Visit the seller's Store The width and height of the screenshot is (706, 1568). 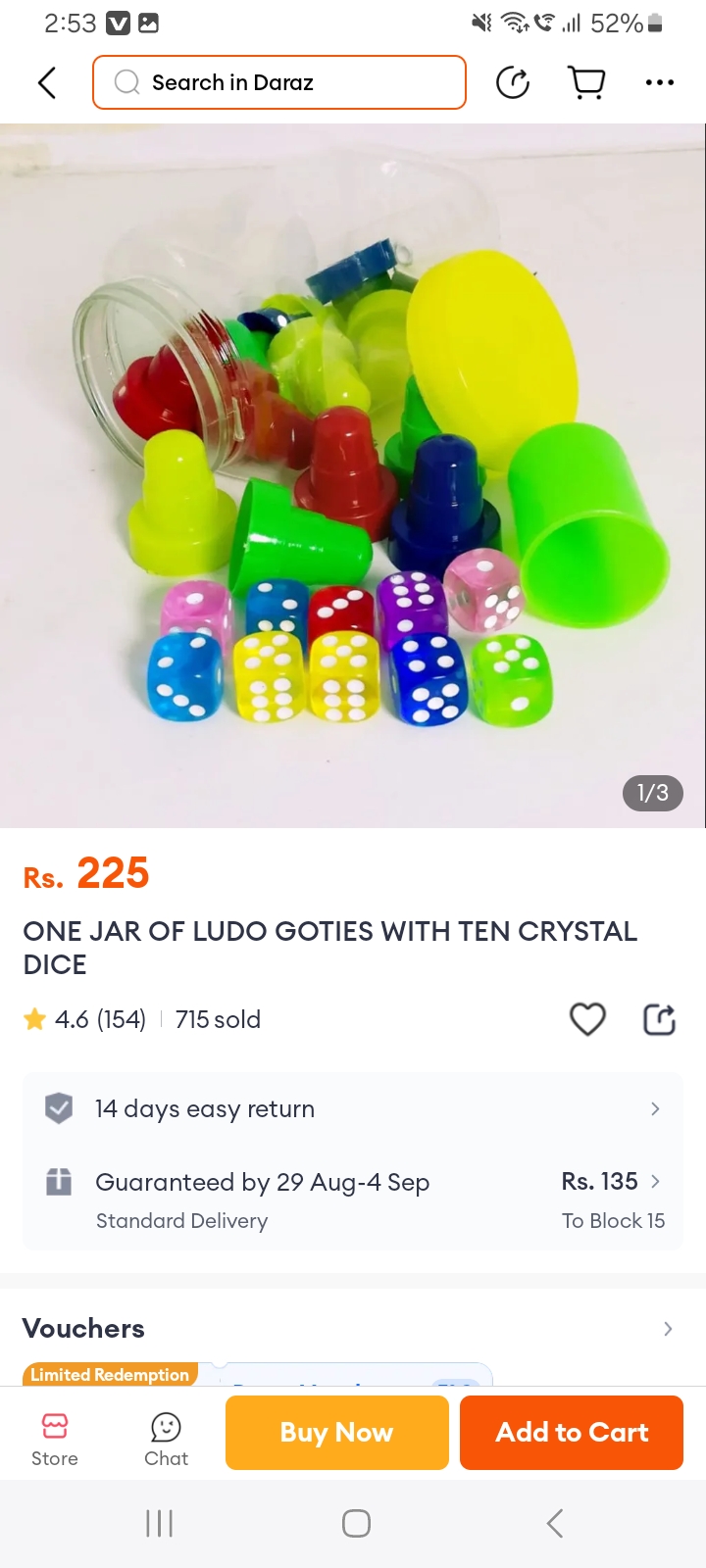(x=55, y=1439)
